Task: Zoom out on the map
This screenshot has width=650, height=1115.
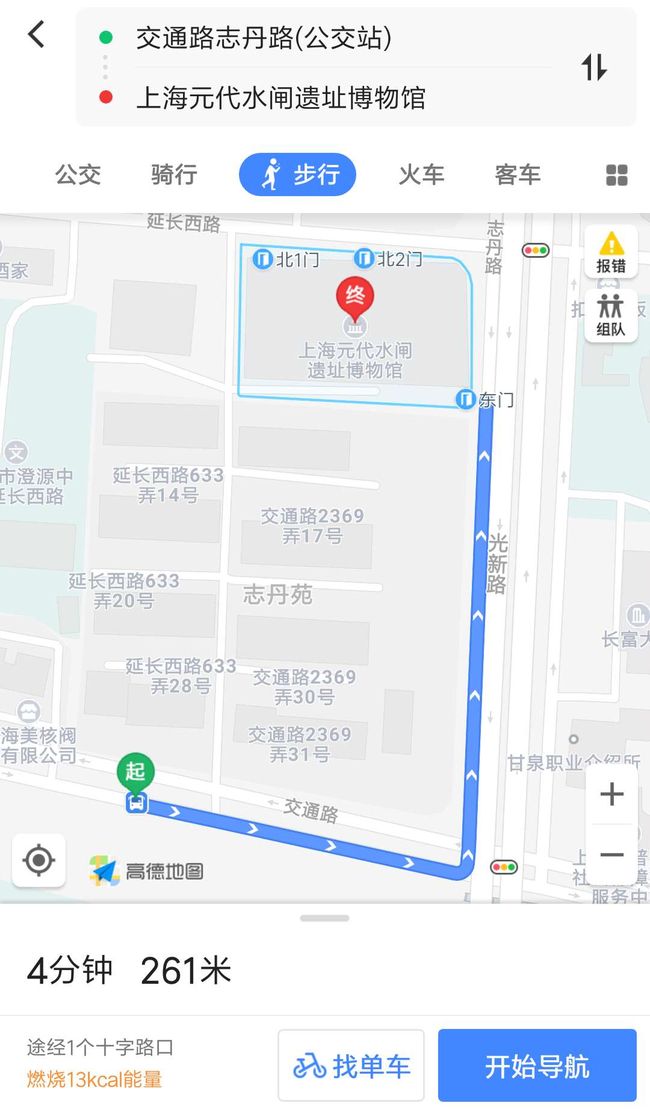Action: pyautogui.click(x=612, y=855)
